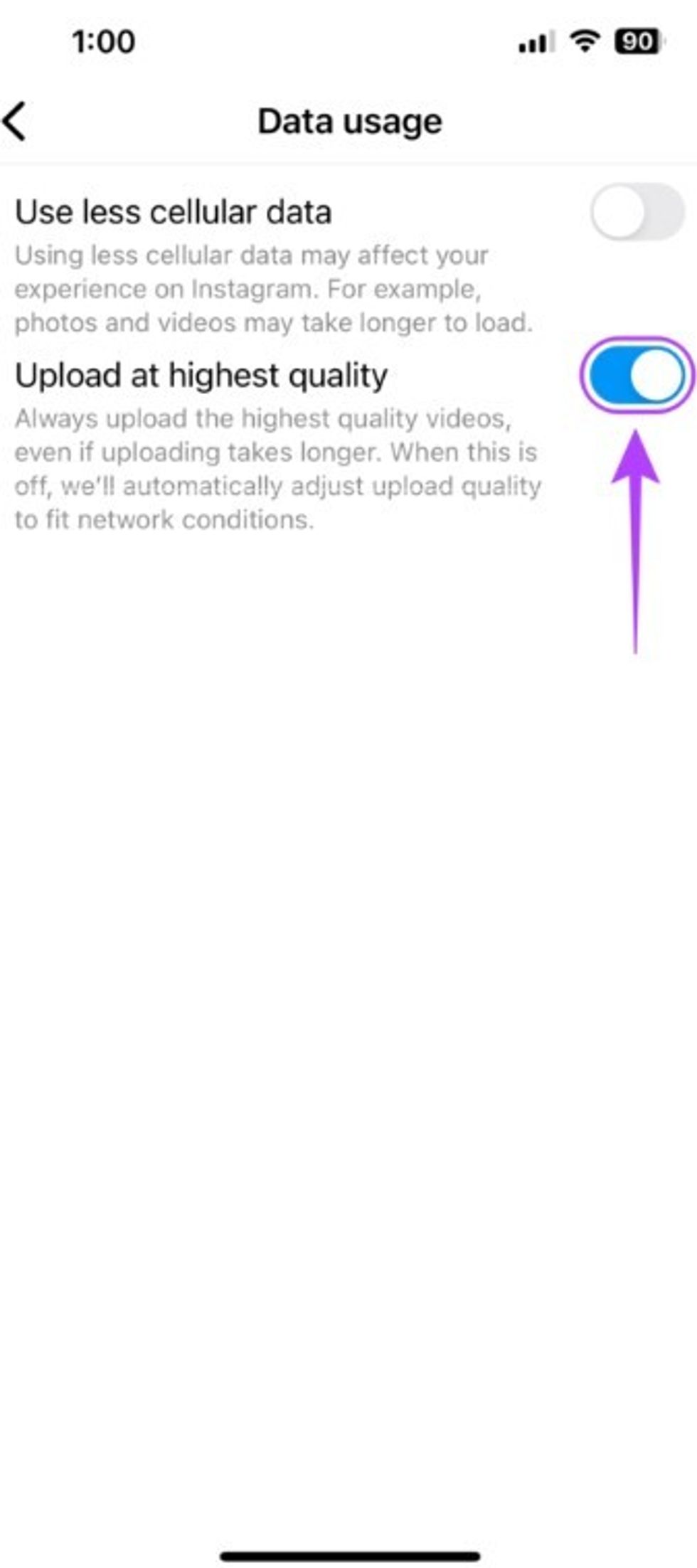Enable Use less cellular data
Screen dimensions: 697x1568
coord(636,212)
